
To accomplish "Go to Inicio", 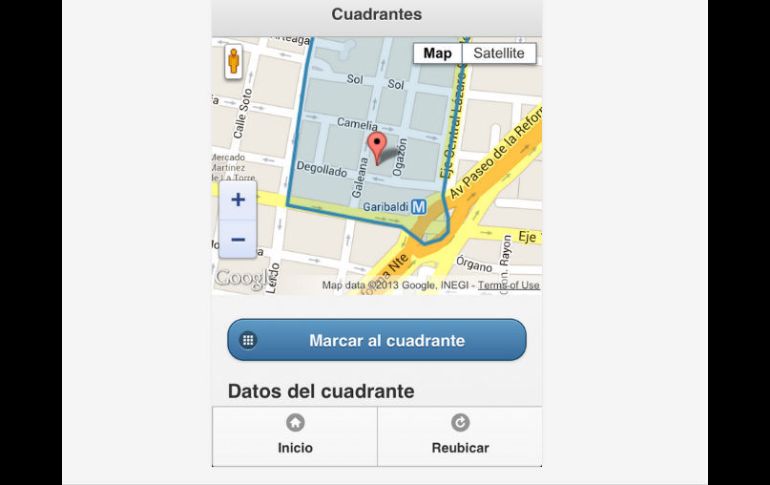I will tap(295, 436).
